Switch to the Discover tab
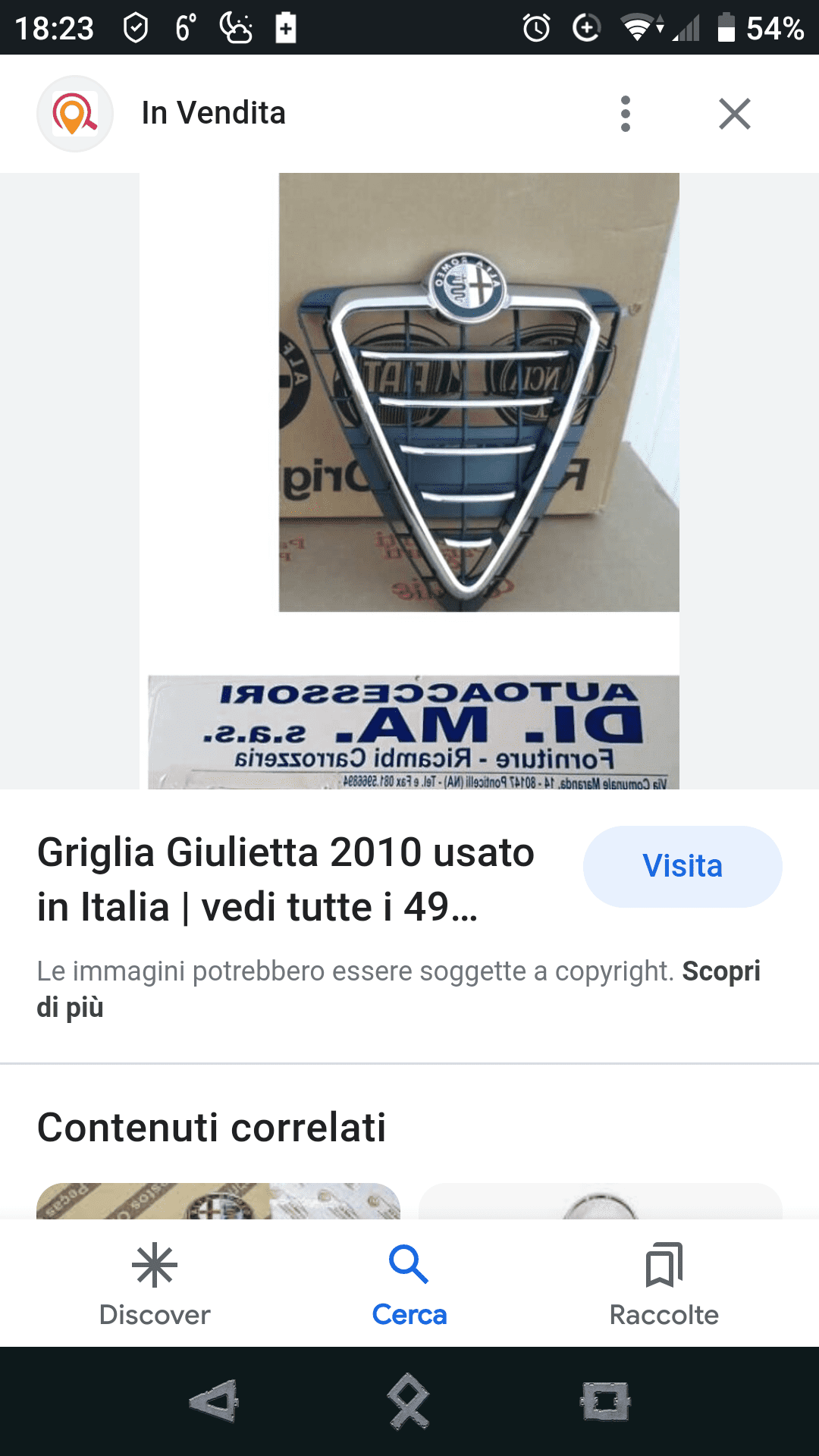The image size is (819, 1456). 155,1283
